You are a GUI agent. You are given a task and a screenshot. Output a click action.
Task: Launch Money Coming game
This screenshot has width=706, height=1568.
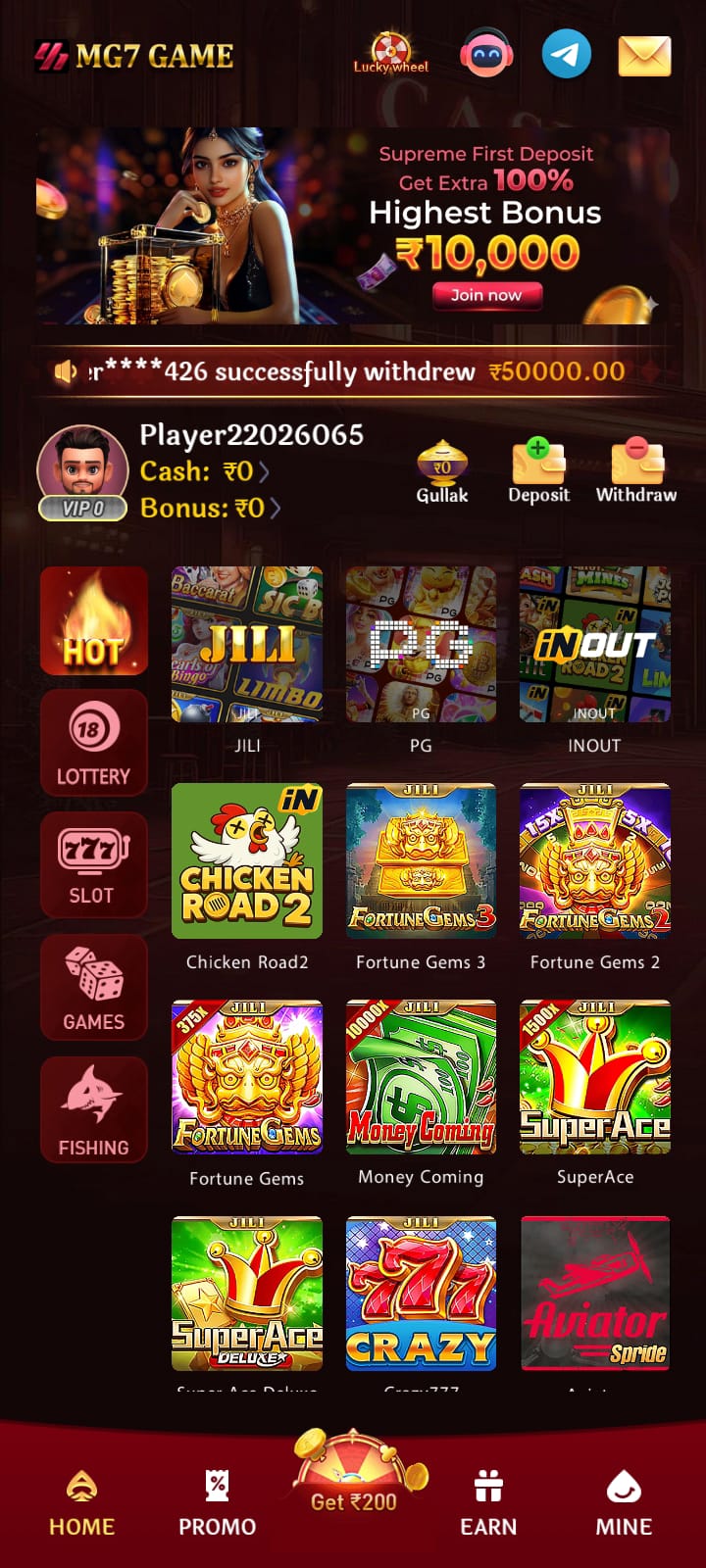[x=421, y=1078]
